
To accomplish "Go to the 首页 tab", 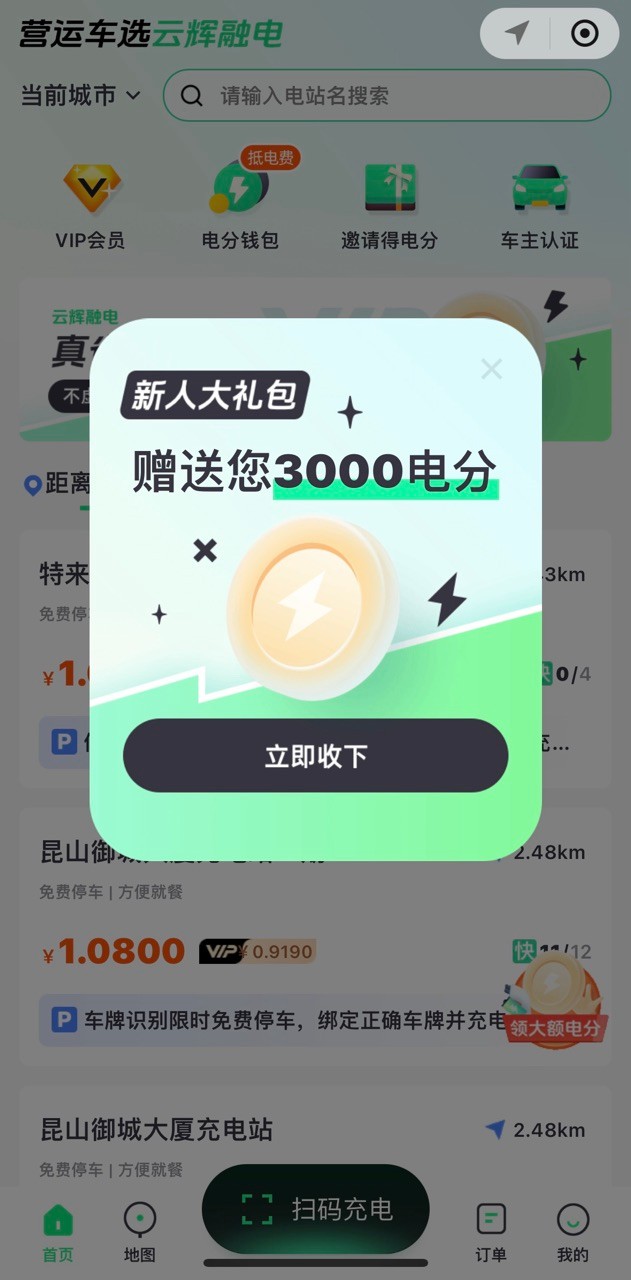I will point(57,1231).
